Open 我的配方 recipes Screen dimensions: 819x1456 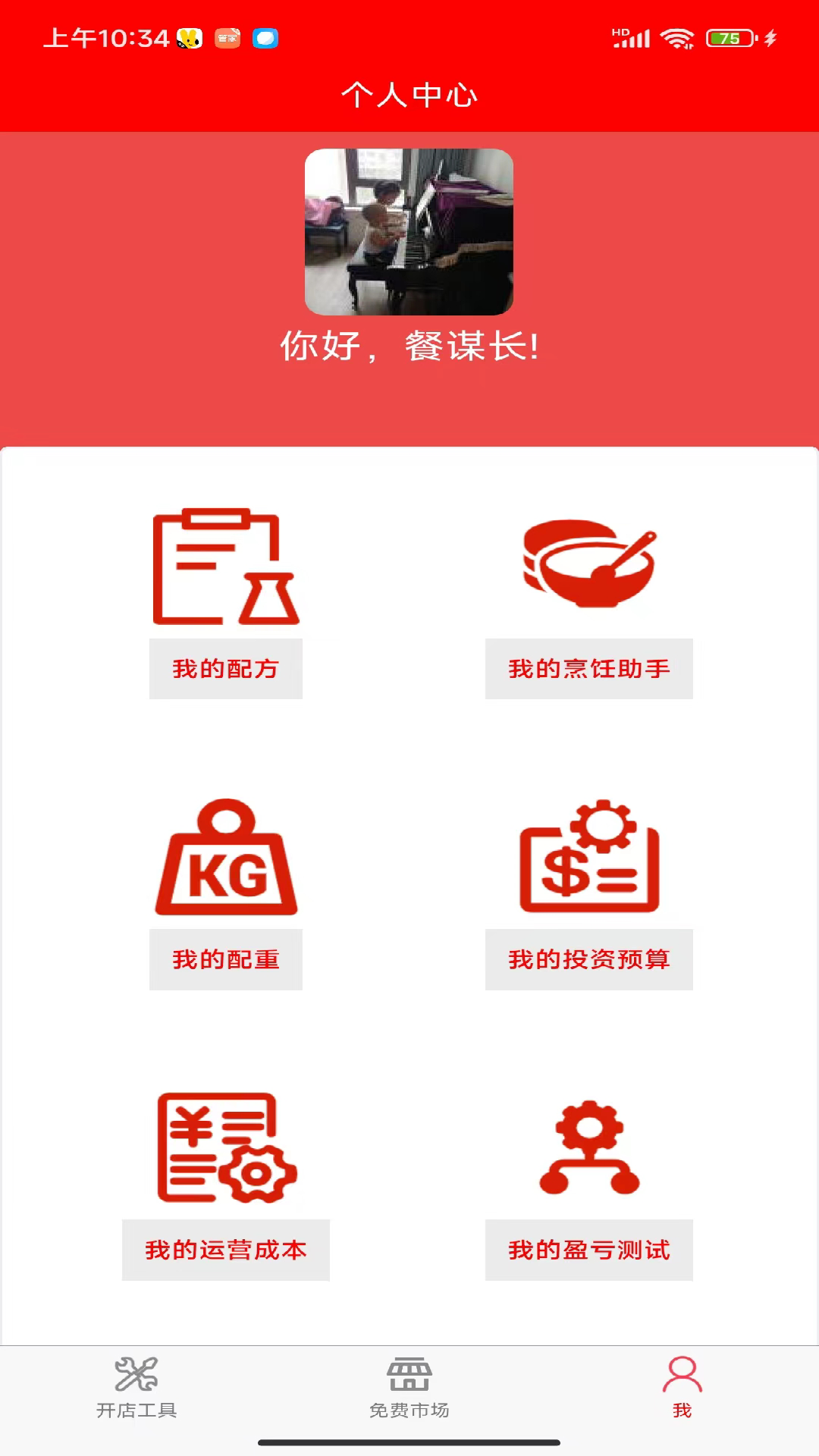coord(226,668)
